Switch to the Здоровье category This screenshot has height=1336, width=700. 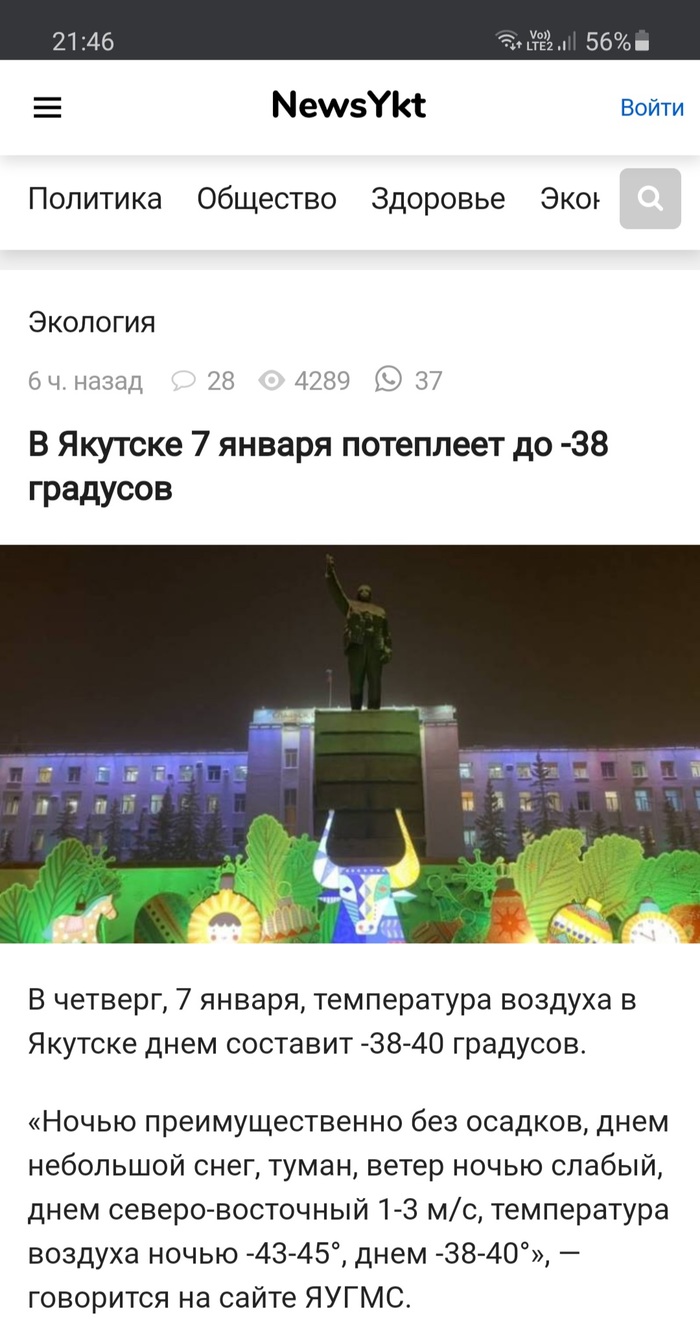click(x=438, y=199)
